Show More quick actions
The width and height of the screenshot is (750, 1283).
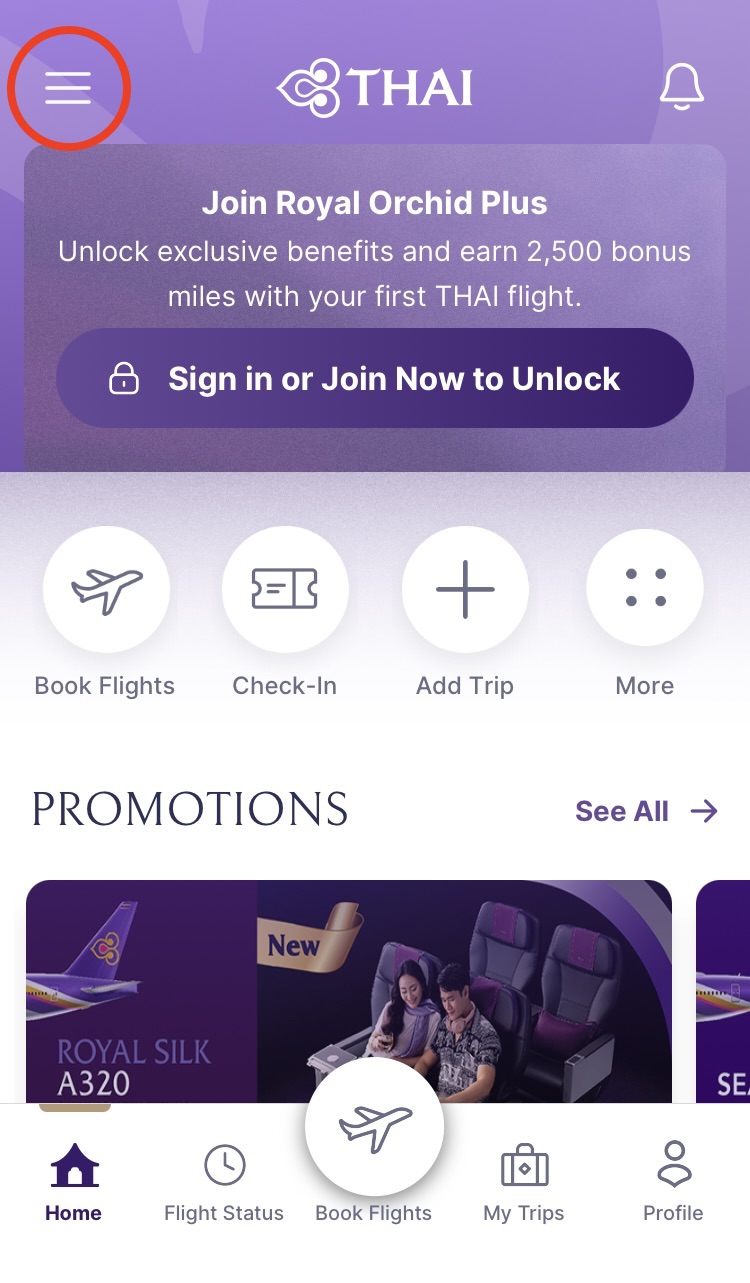coord(645,591)
